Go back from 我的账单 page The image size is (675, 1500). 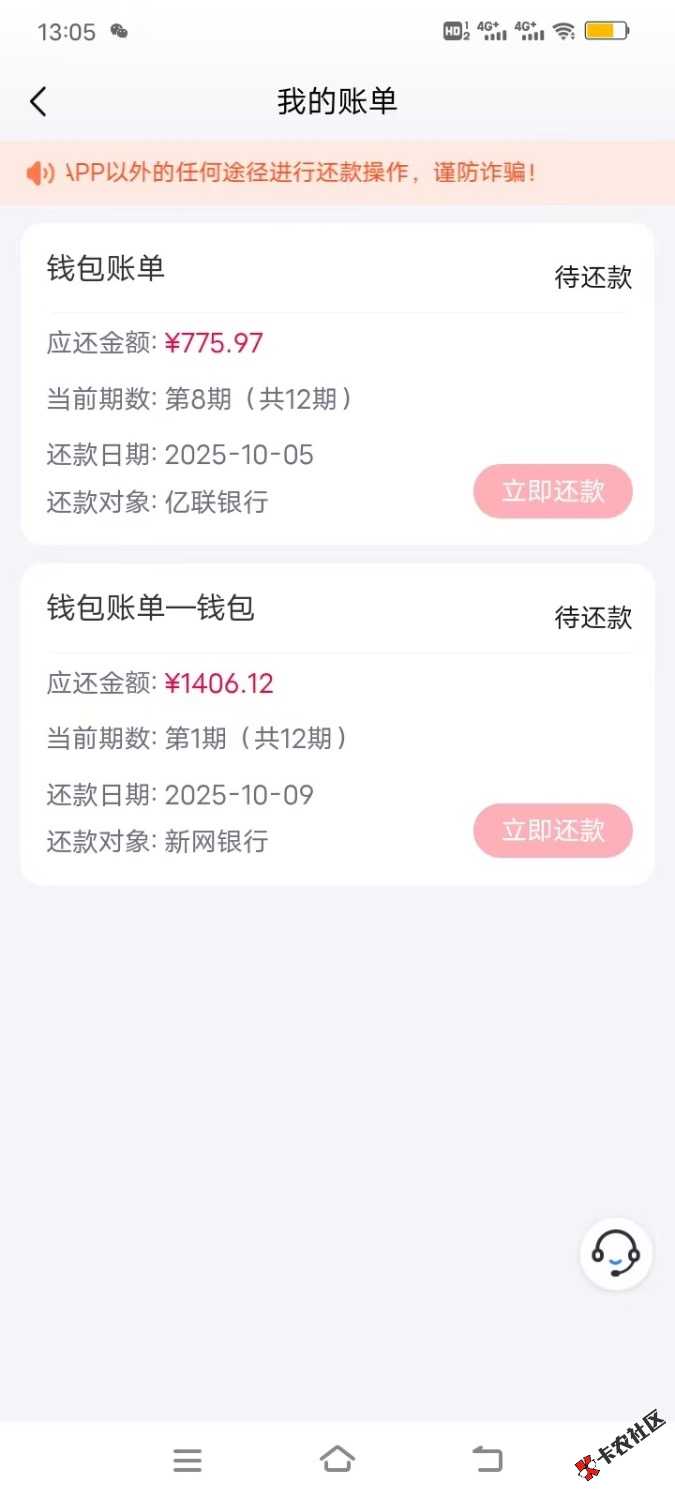(38, 101)
